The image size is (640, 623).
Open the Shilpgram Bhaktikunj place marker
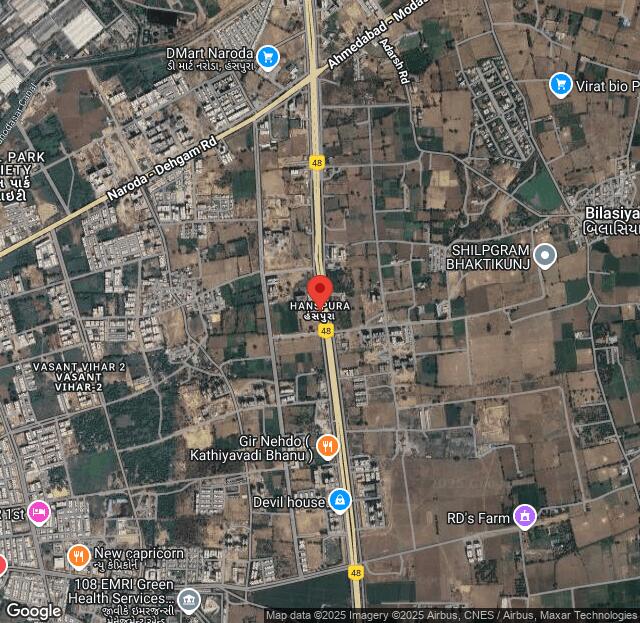tap(545, 257)
